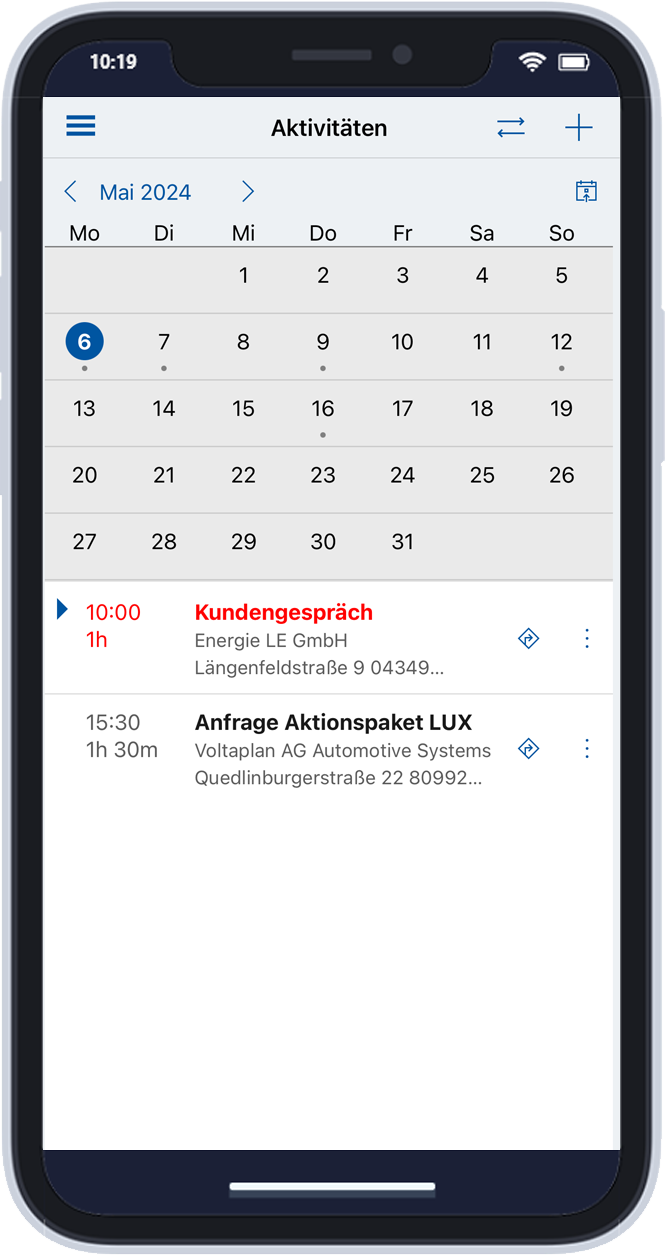Open more options for Anfrage Aktionspaket LUX
665x1258 pixels.
587,748
